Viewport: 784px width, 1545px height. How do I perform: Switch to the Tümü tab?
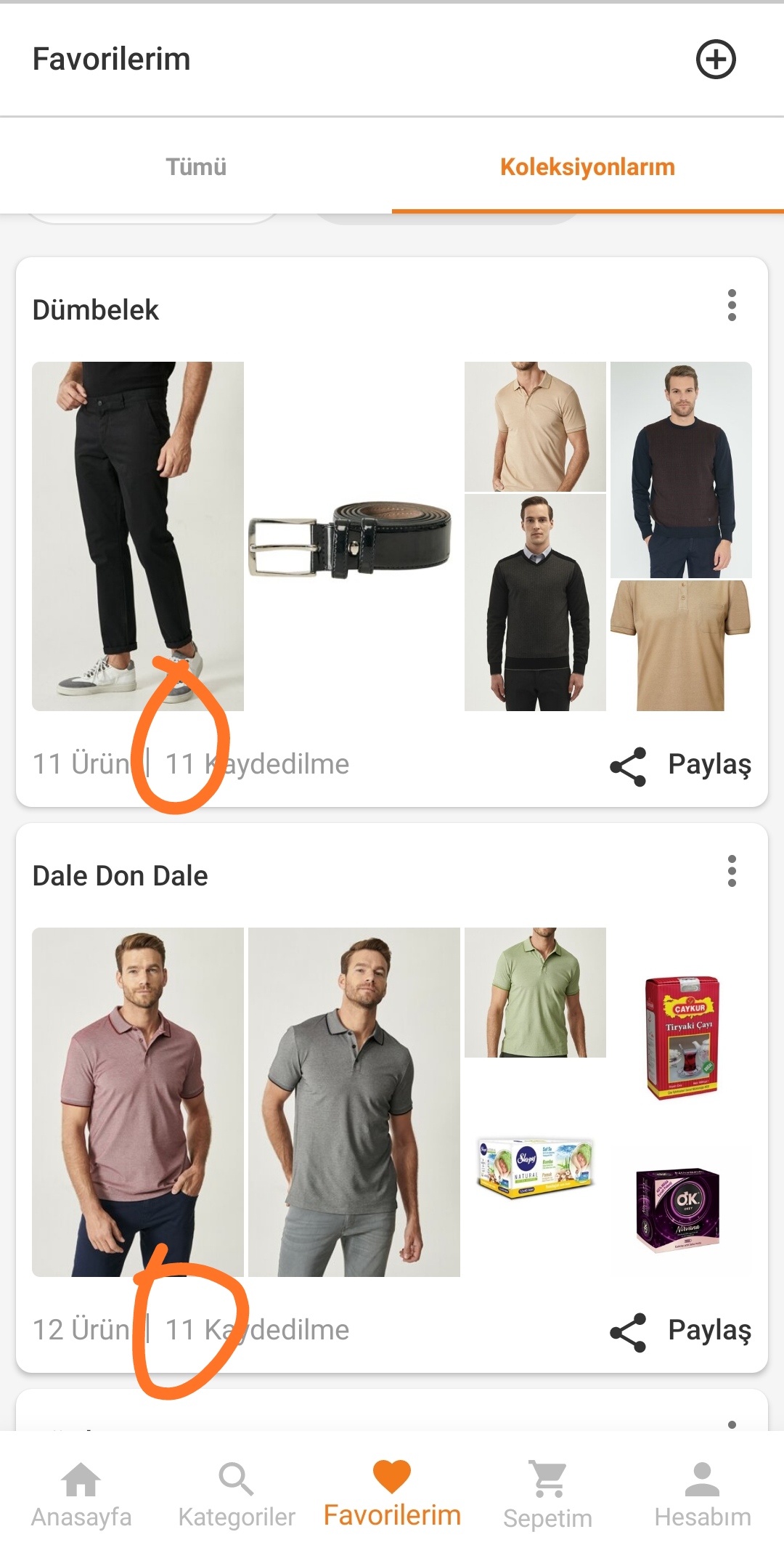click(196, 167)
